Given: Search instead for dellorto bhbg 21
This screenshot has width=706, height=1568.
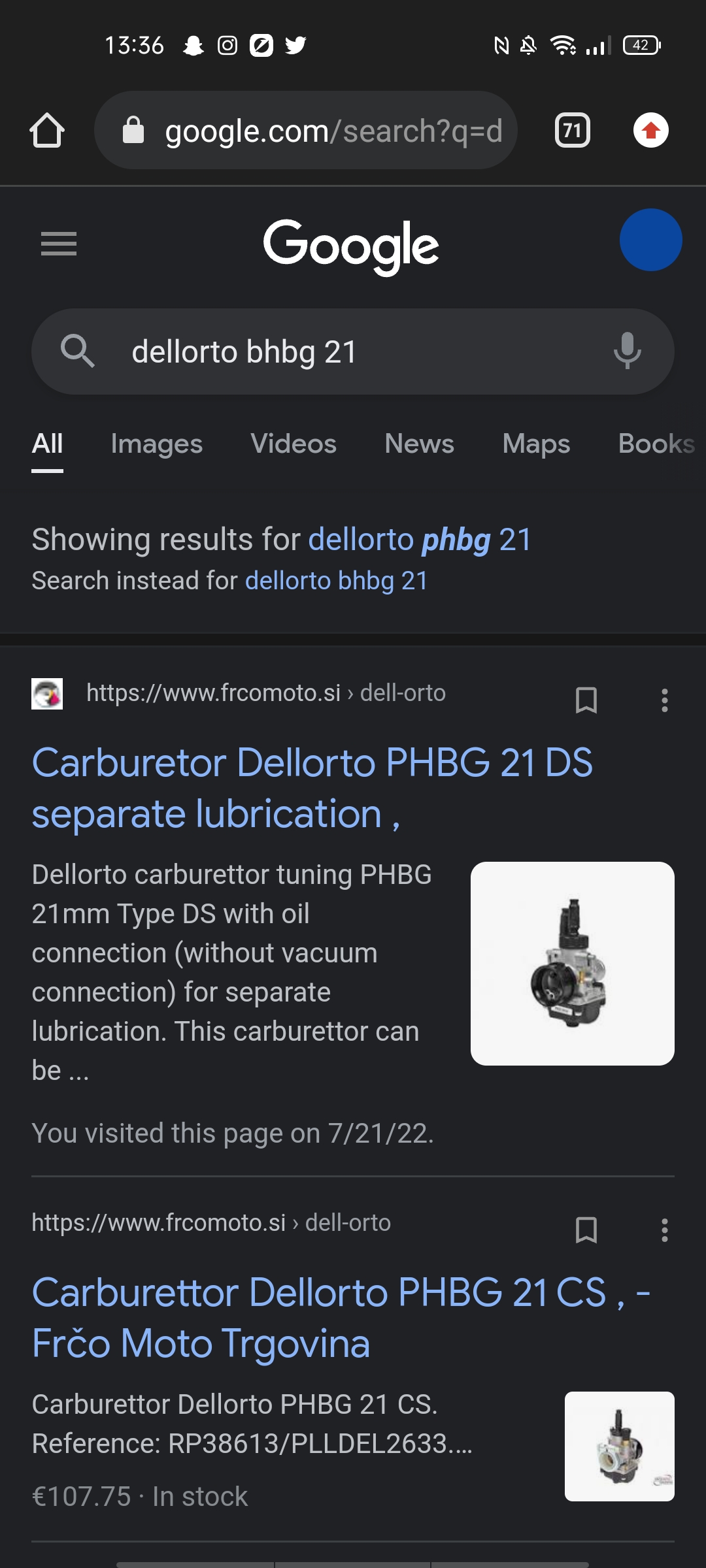Looking at the screenshot, I should pyautogui.click(x=336, y=581).
